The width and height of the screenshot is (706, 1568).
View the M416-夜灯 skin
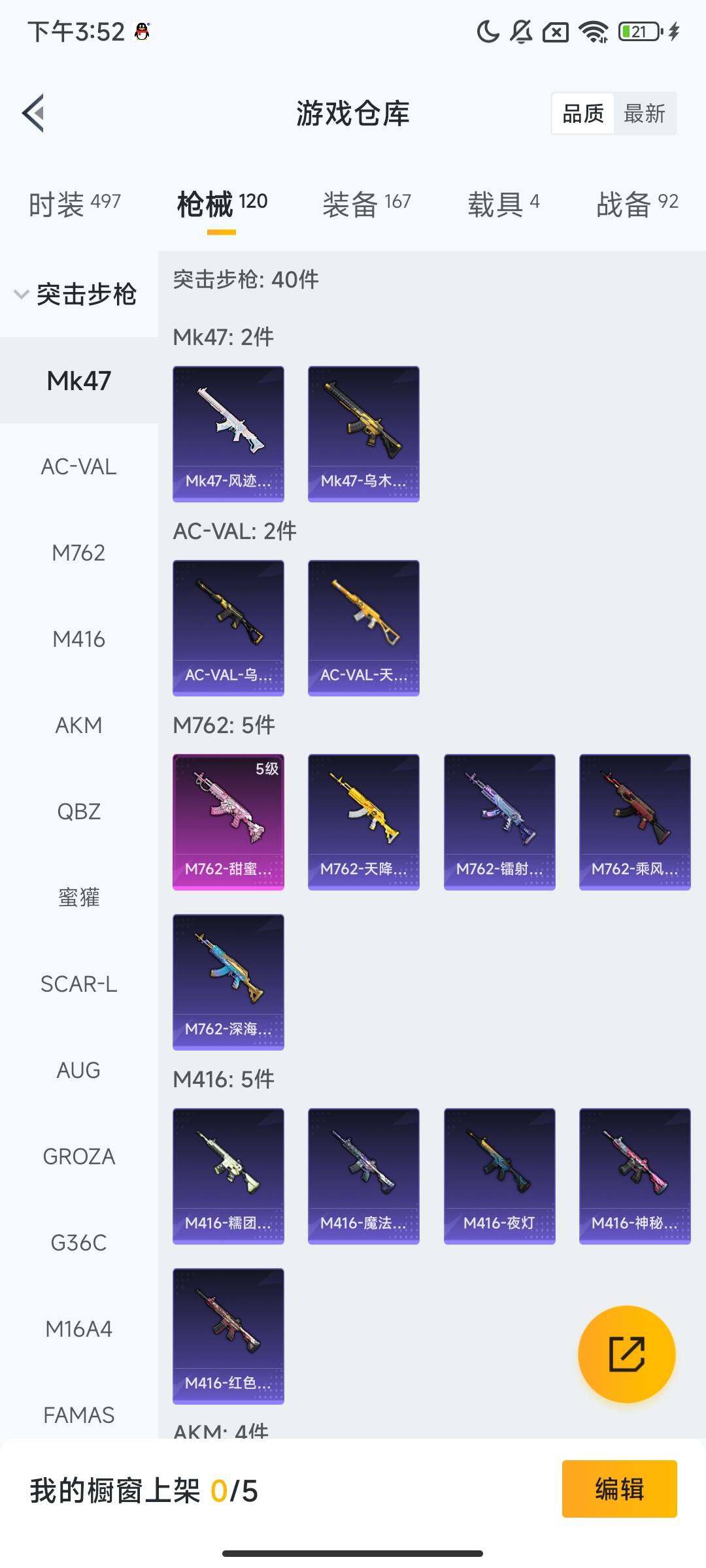click(x=499, y=1176)
